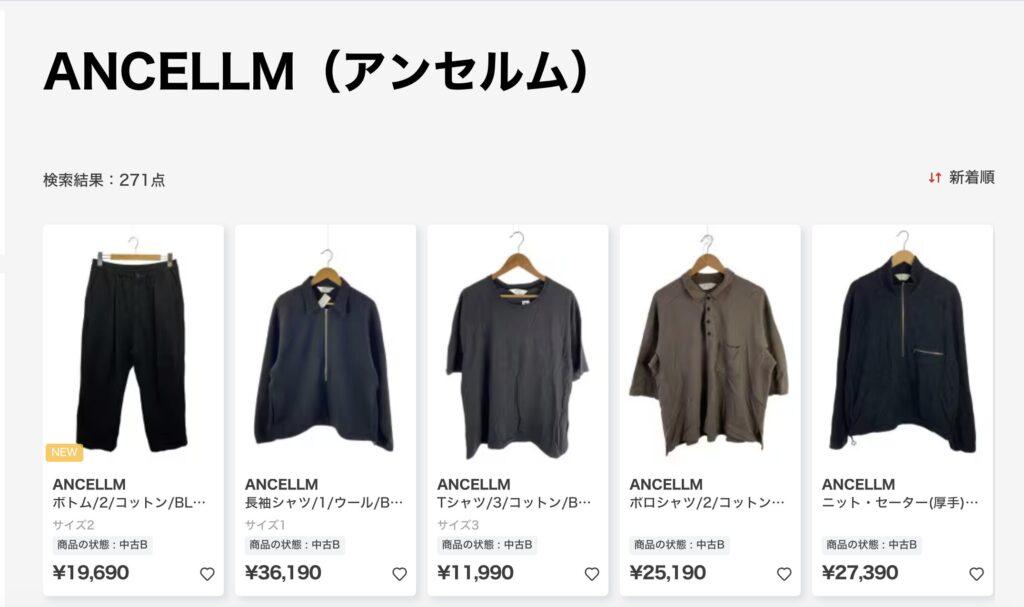Like the ¥11,990 T-shirt with the heart
The image size is (1024, 607).
tap(591, 574)
